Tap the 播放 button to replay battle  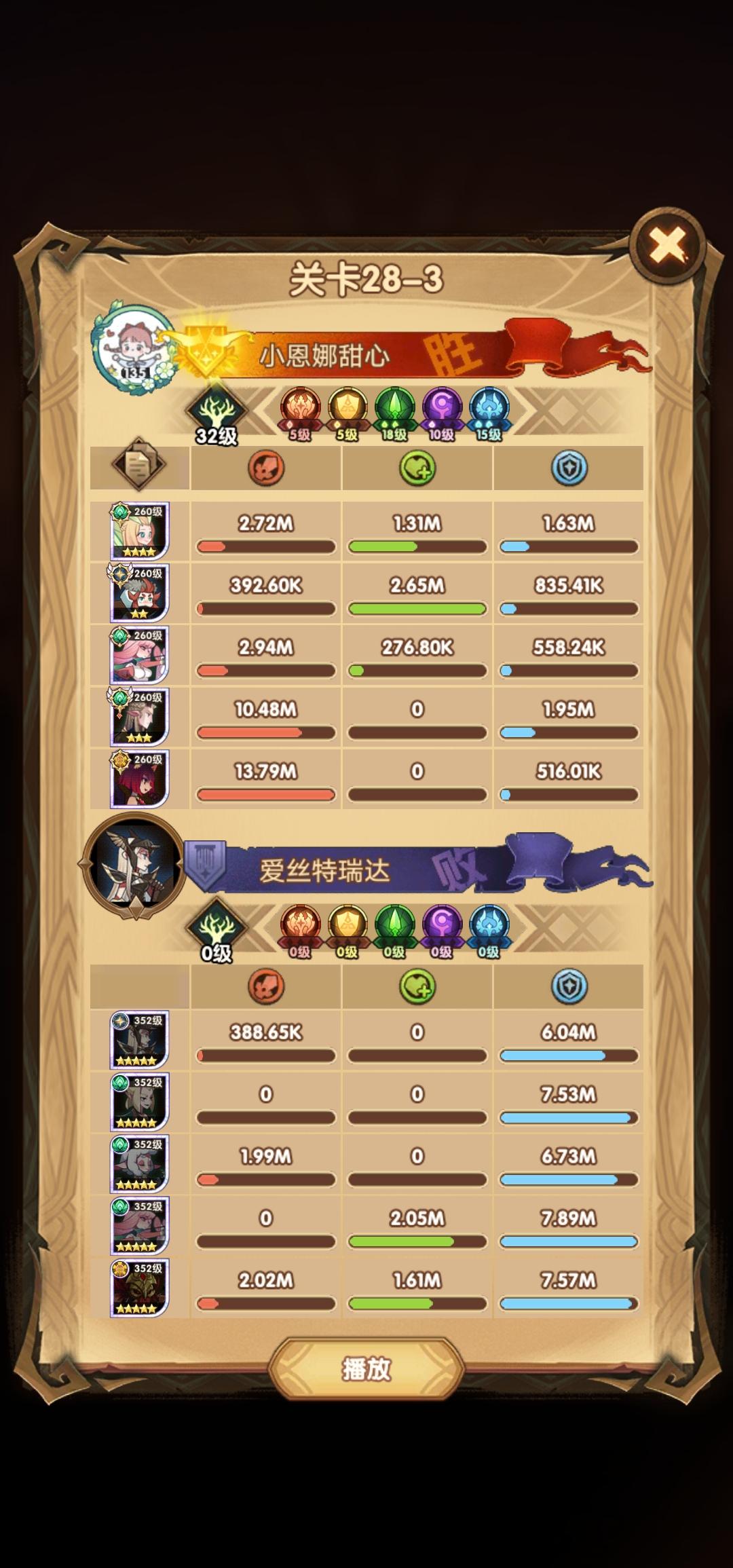[366, 1368]
